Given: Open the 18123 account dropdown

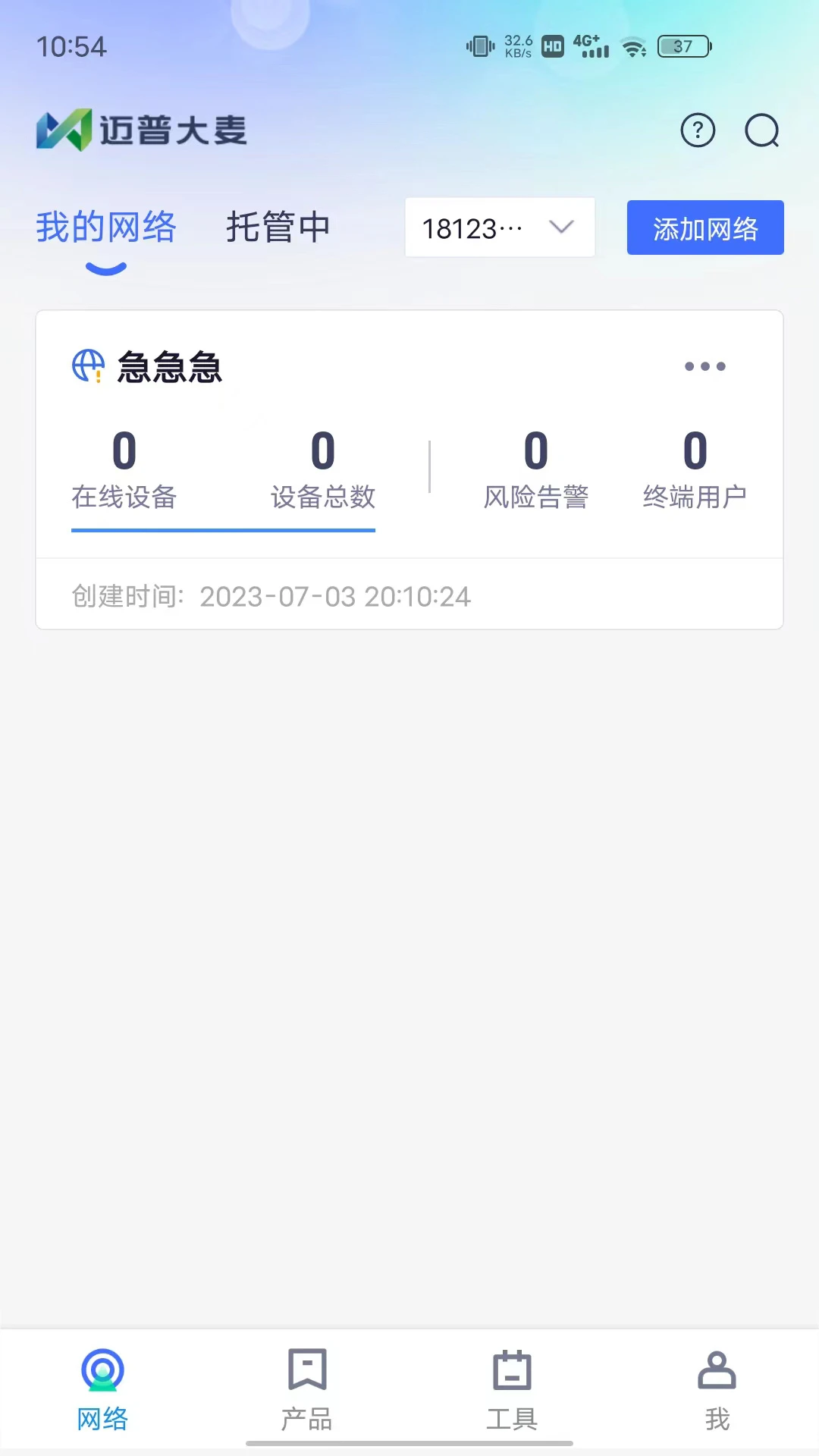Looking at the screenshot, I should coord(500,227).
